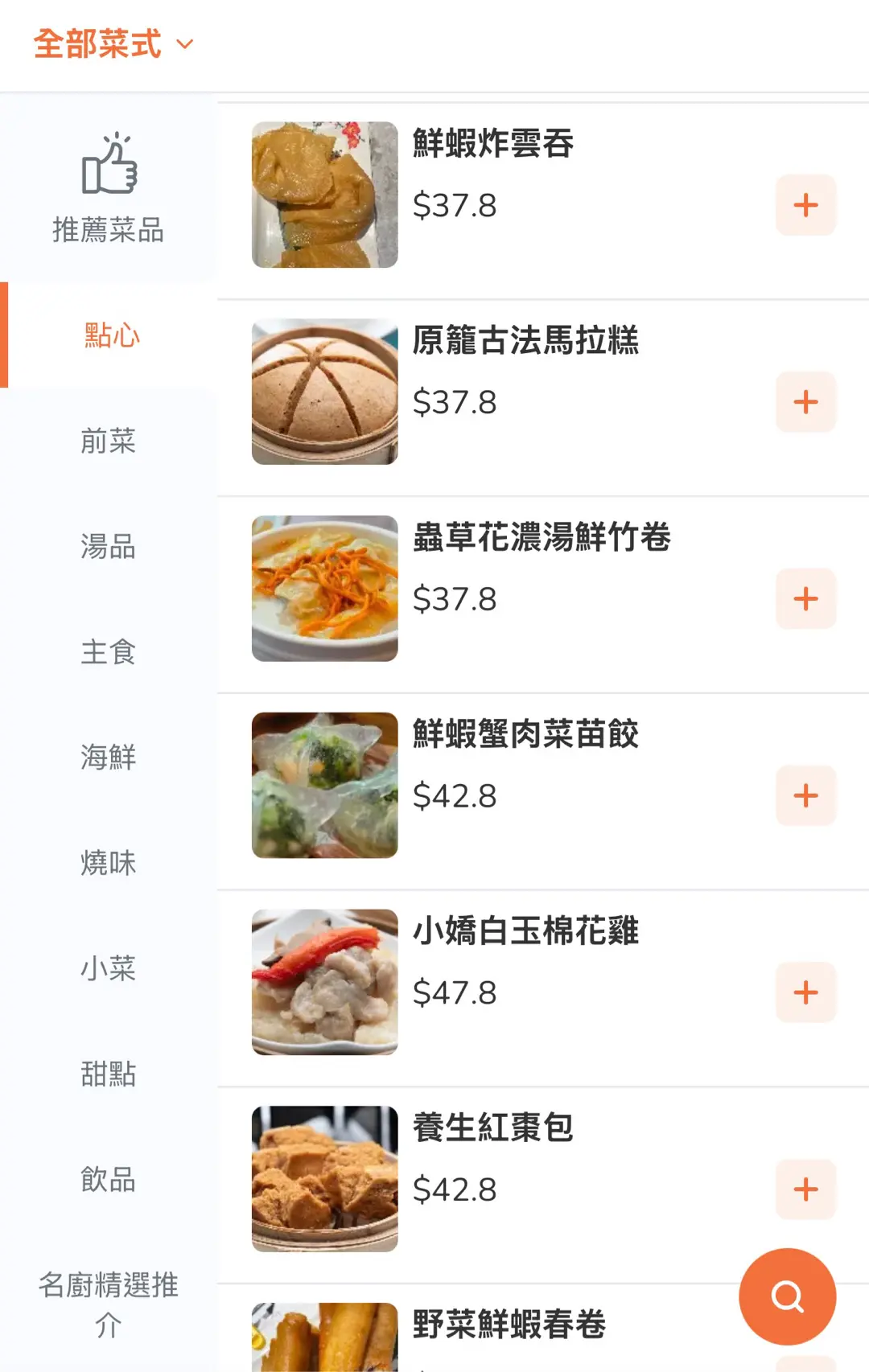Image resolution: width=869 pixels, height=1372 pixels.
Task: Add 鮮蝦炸雲吞 to the order
Action: (x=805, y=205)
